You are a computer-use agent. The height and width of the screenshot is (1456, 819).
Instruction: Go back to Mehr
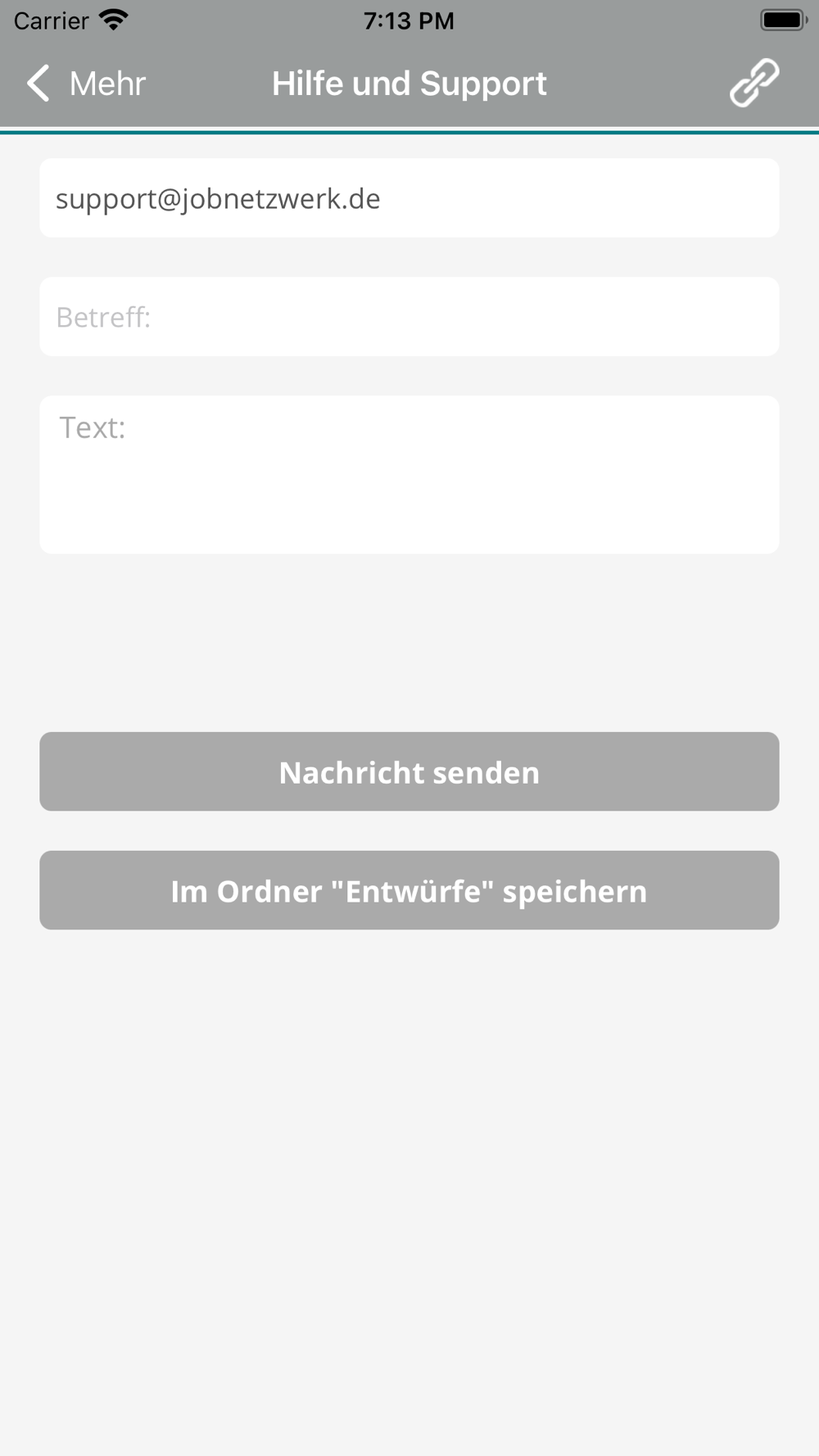click(85, 84)
